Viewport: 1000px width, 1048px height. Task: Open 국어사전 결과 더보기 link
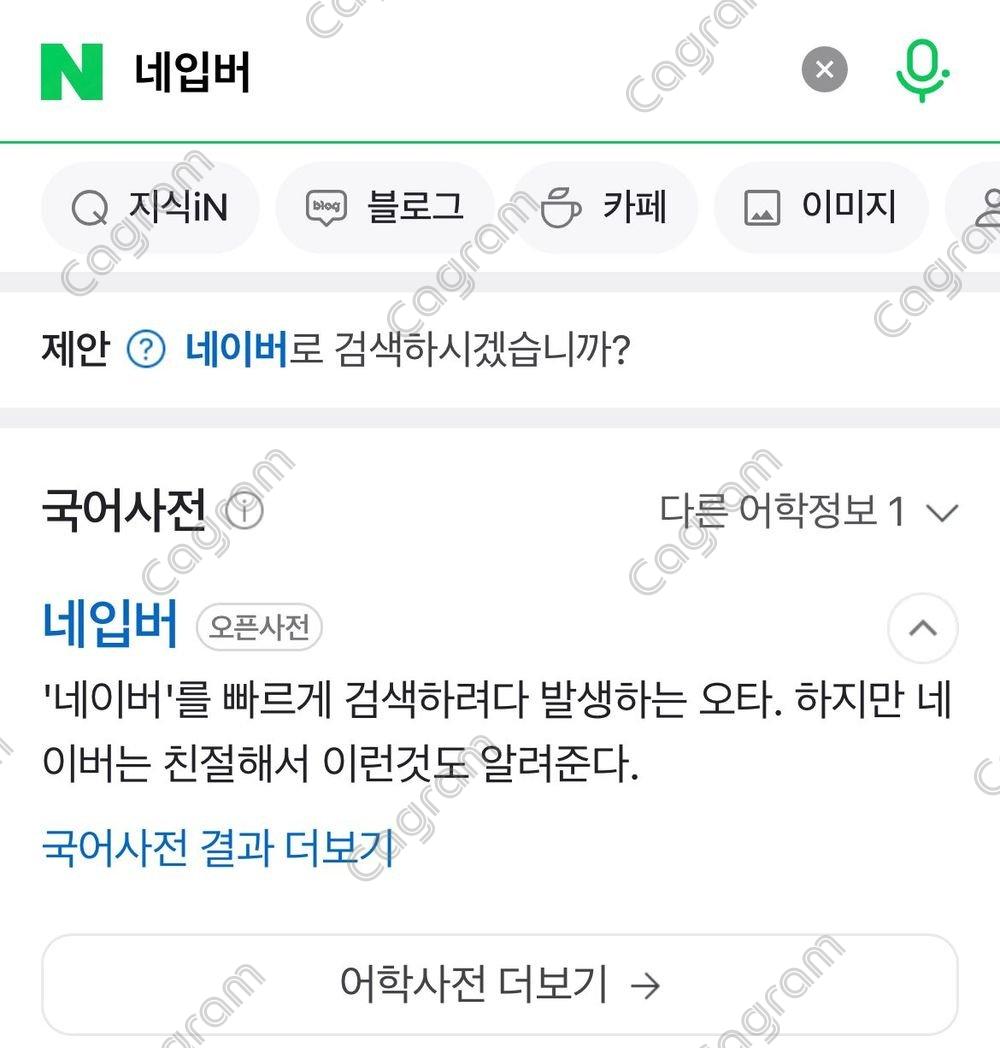[x=218, y=848]
